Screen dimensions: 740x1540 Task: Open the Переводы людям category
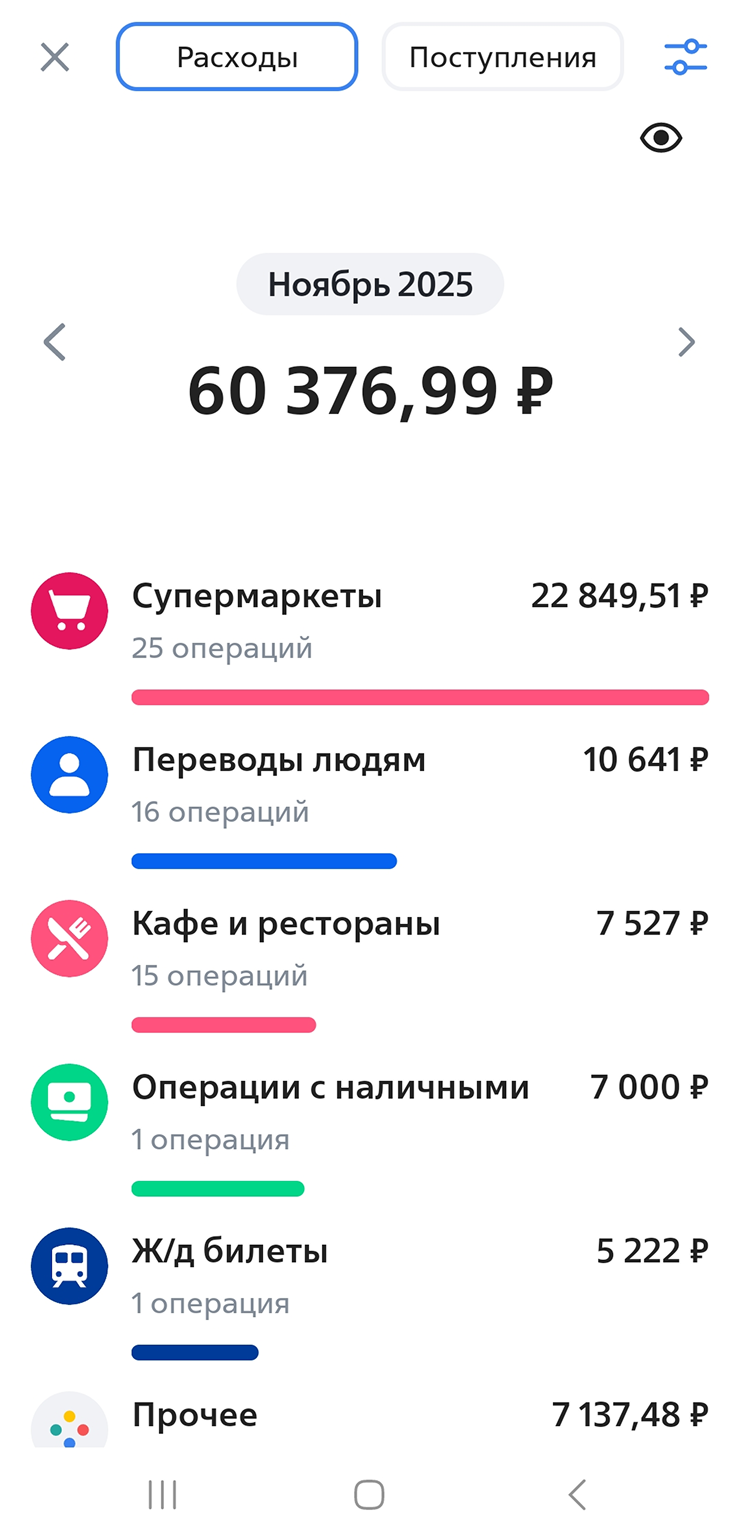pyautogui.click(x=370, y=785)
